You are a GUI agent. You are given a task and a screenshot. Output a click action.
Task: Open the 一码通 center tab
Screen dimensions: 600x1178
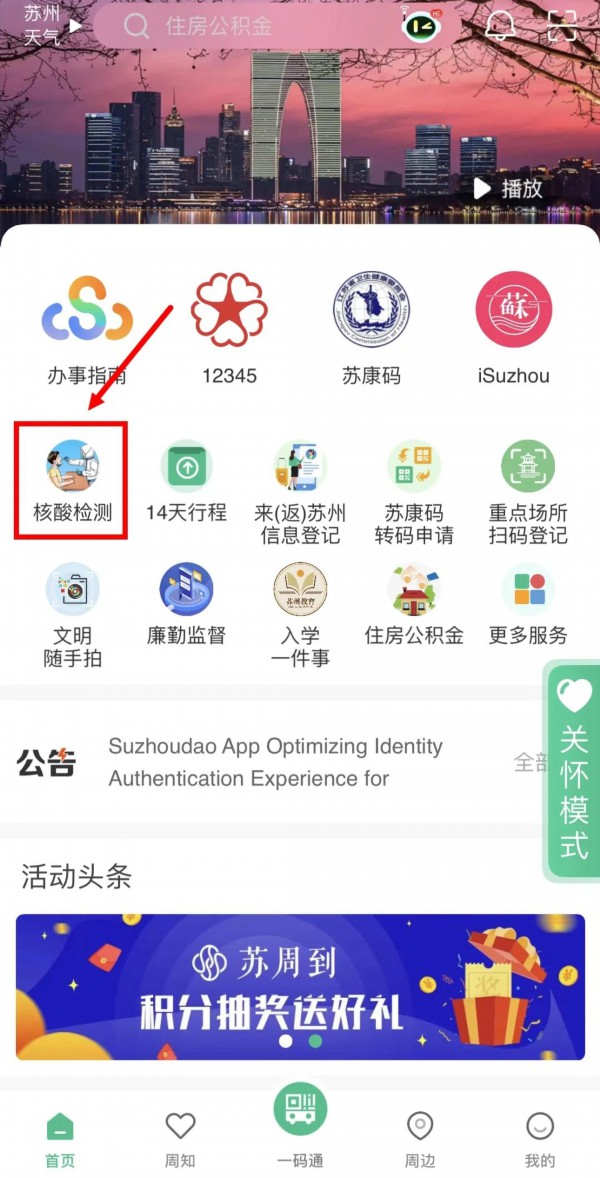click(300, 1123)
